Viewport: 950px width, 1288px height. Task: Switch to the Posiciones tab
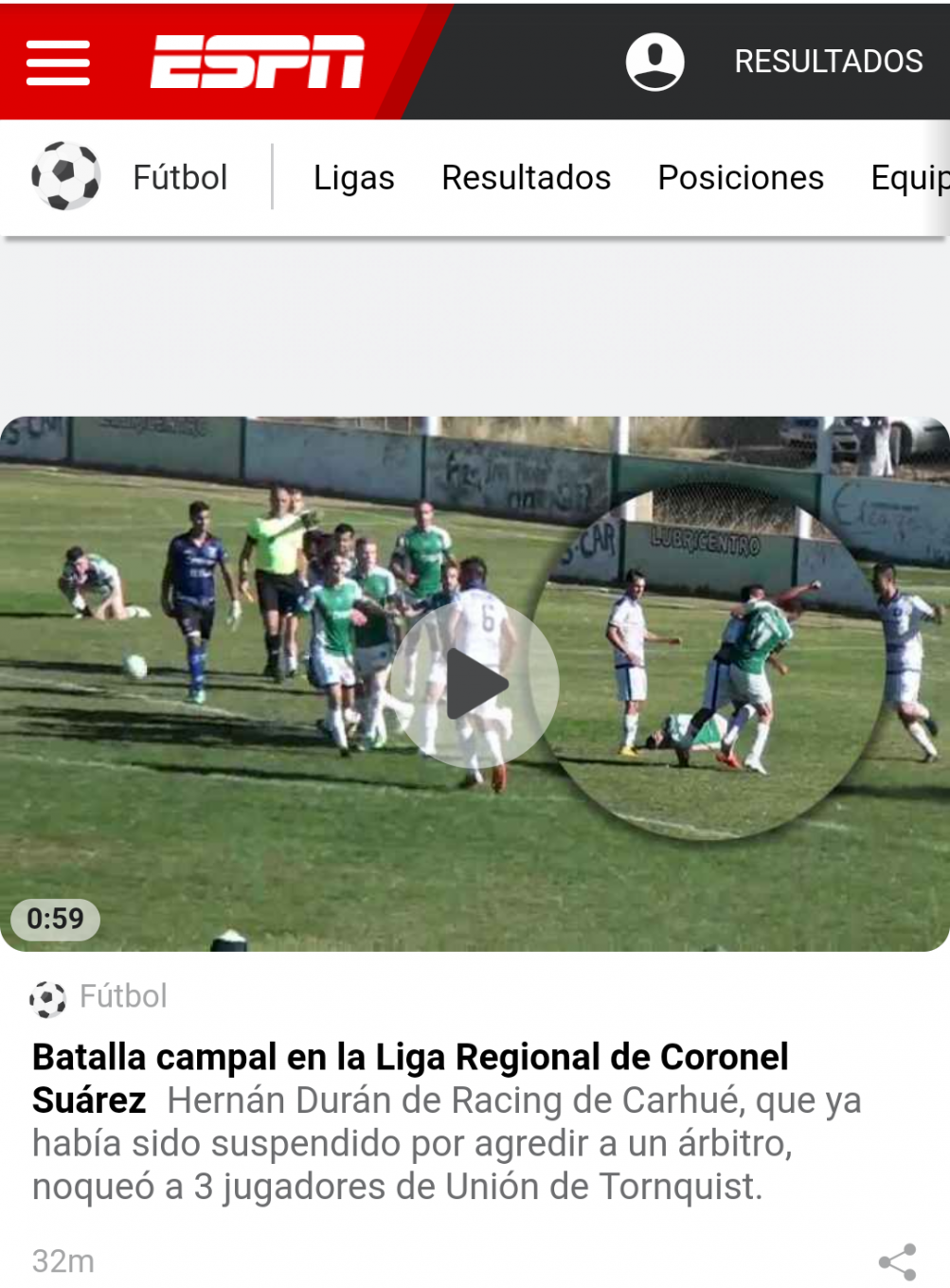pyautogui.click(x=740, y=178)
